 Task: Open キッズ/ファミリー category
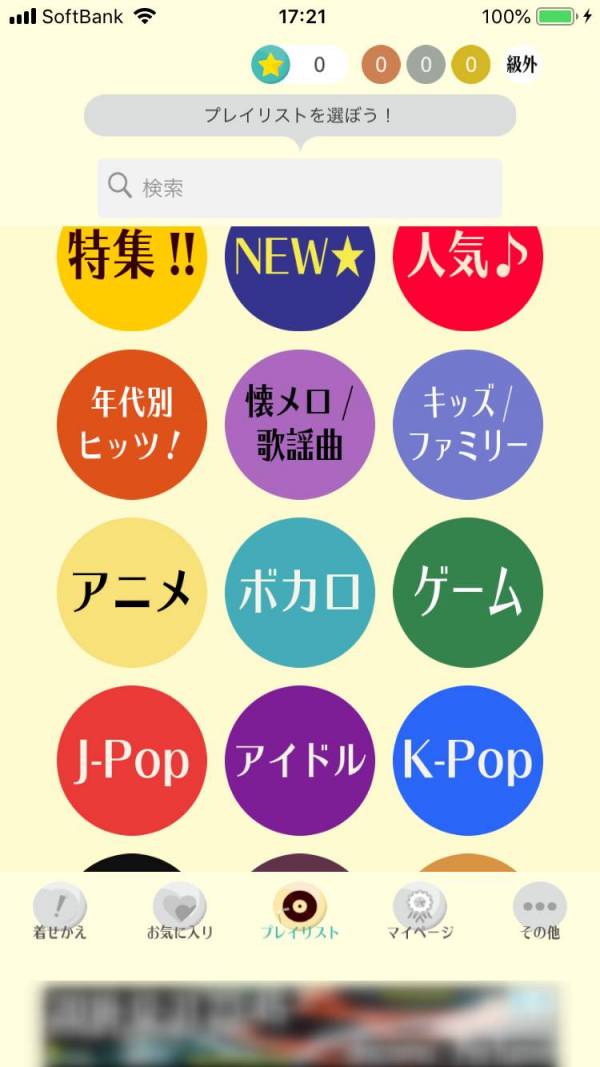pyautogui.click(x=468, y=424)
